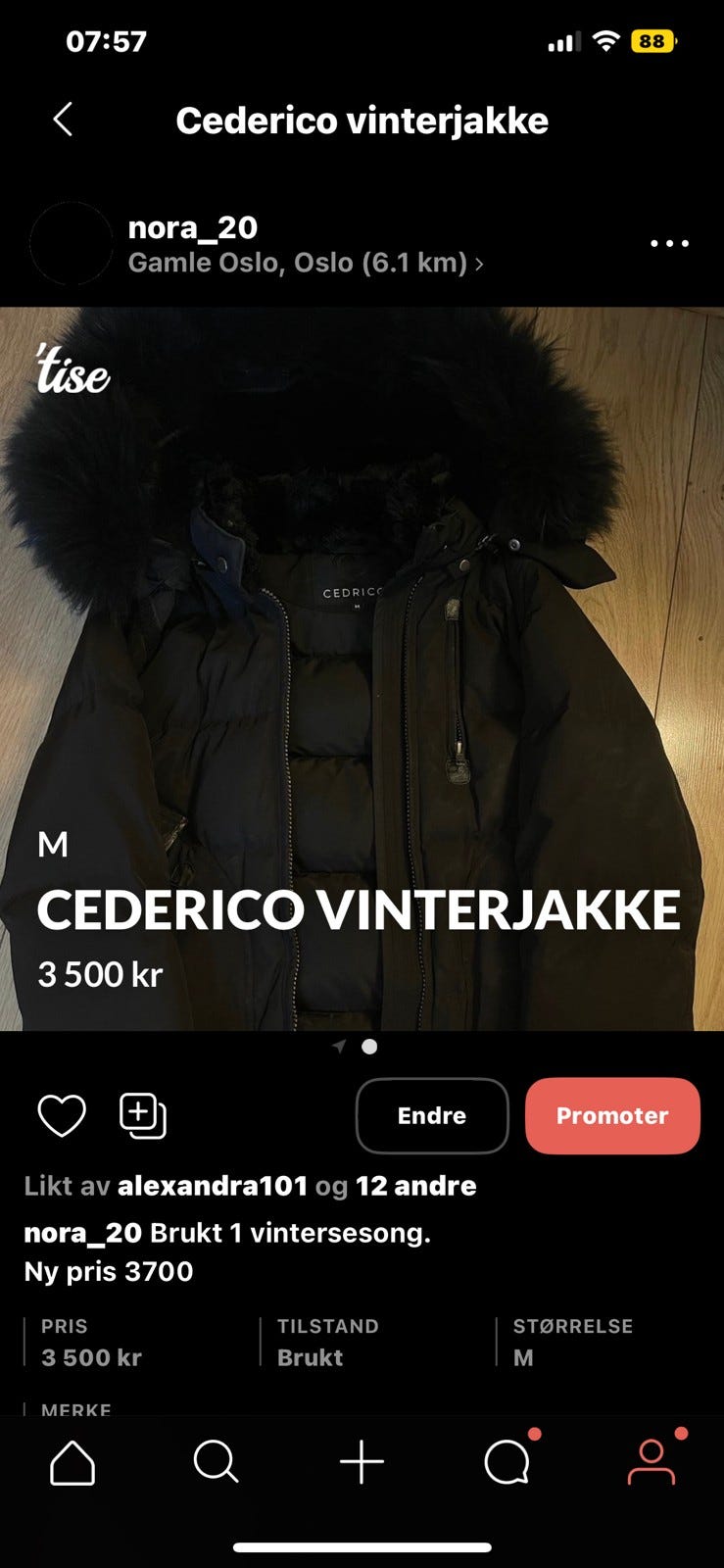Open the chat messages icon
The width and height of the screenshot is (724, 1568).
pos(507,1463)
